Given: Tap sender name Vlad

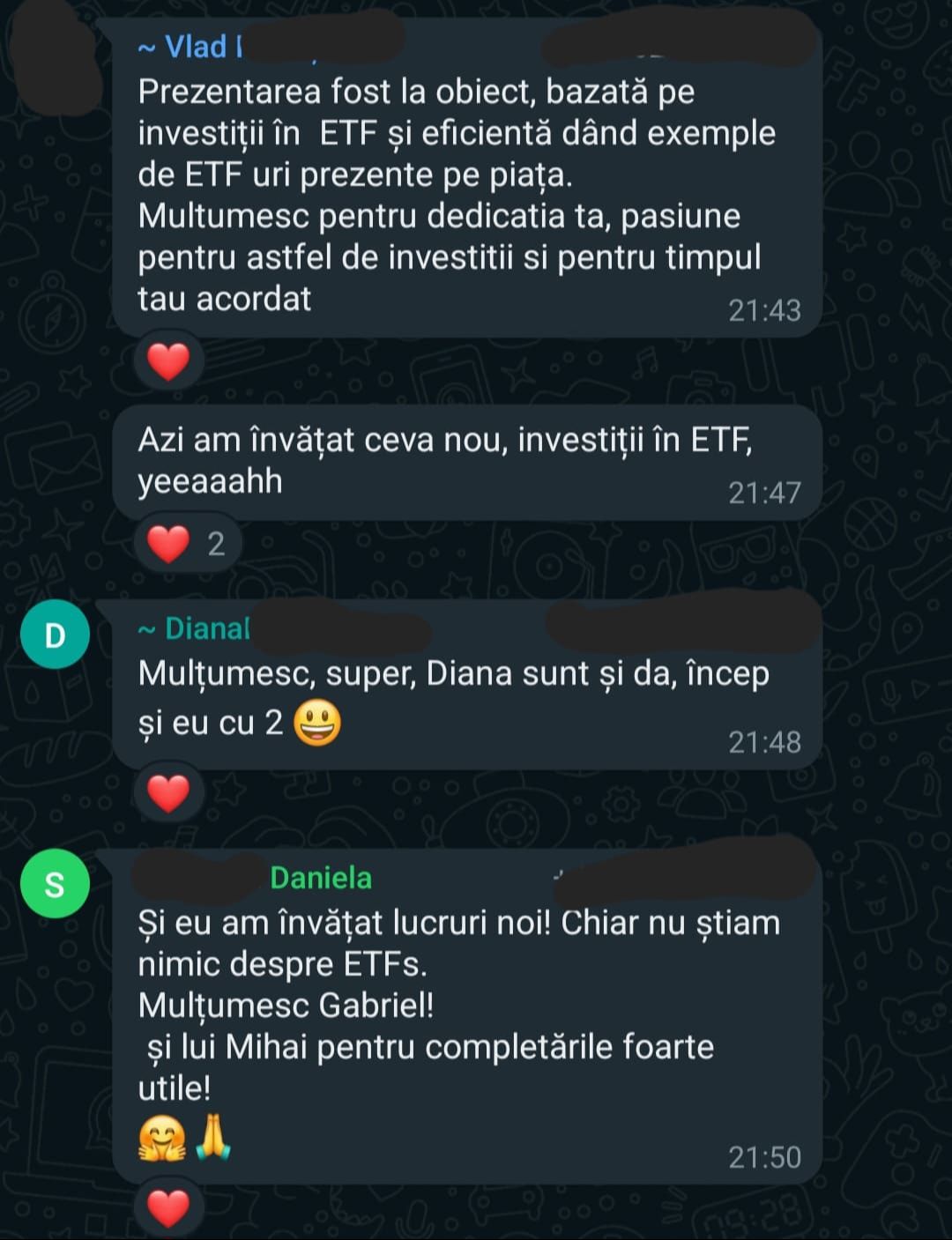Looking at the screenshot, I should point(194,47).
